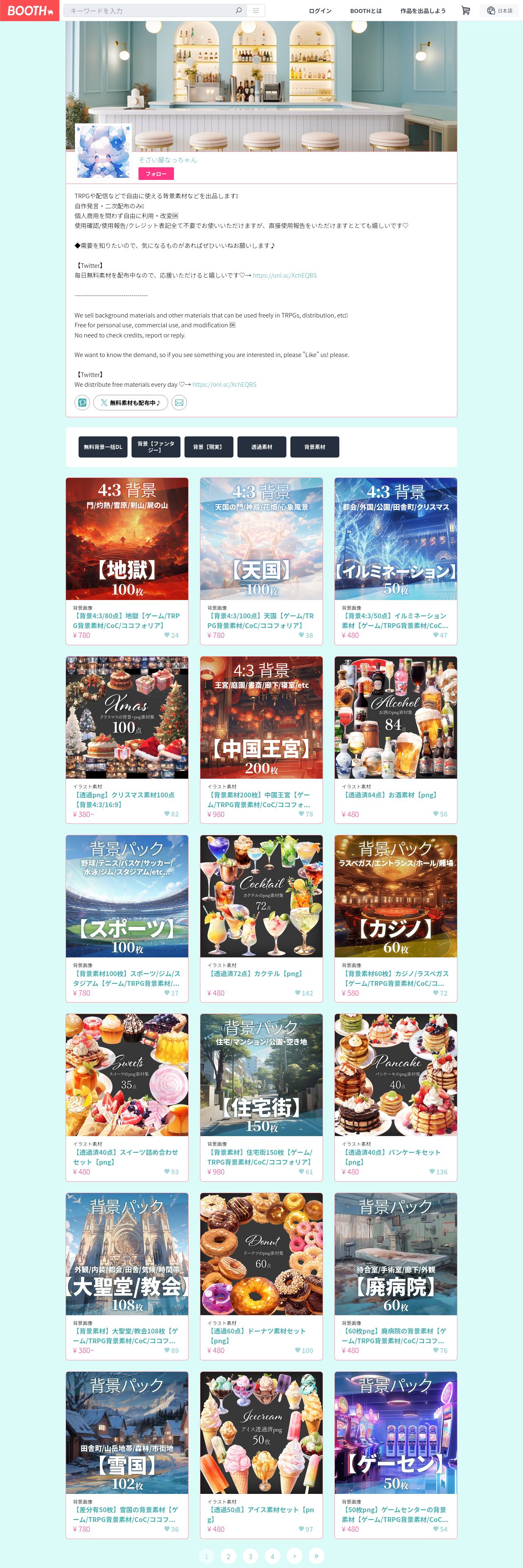Open the search filter options icon

point(256,10)
